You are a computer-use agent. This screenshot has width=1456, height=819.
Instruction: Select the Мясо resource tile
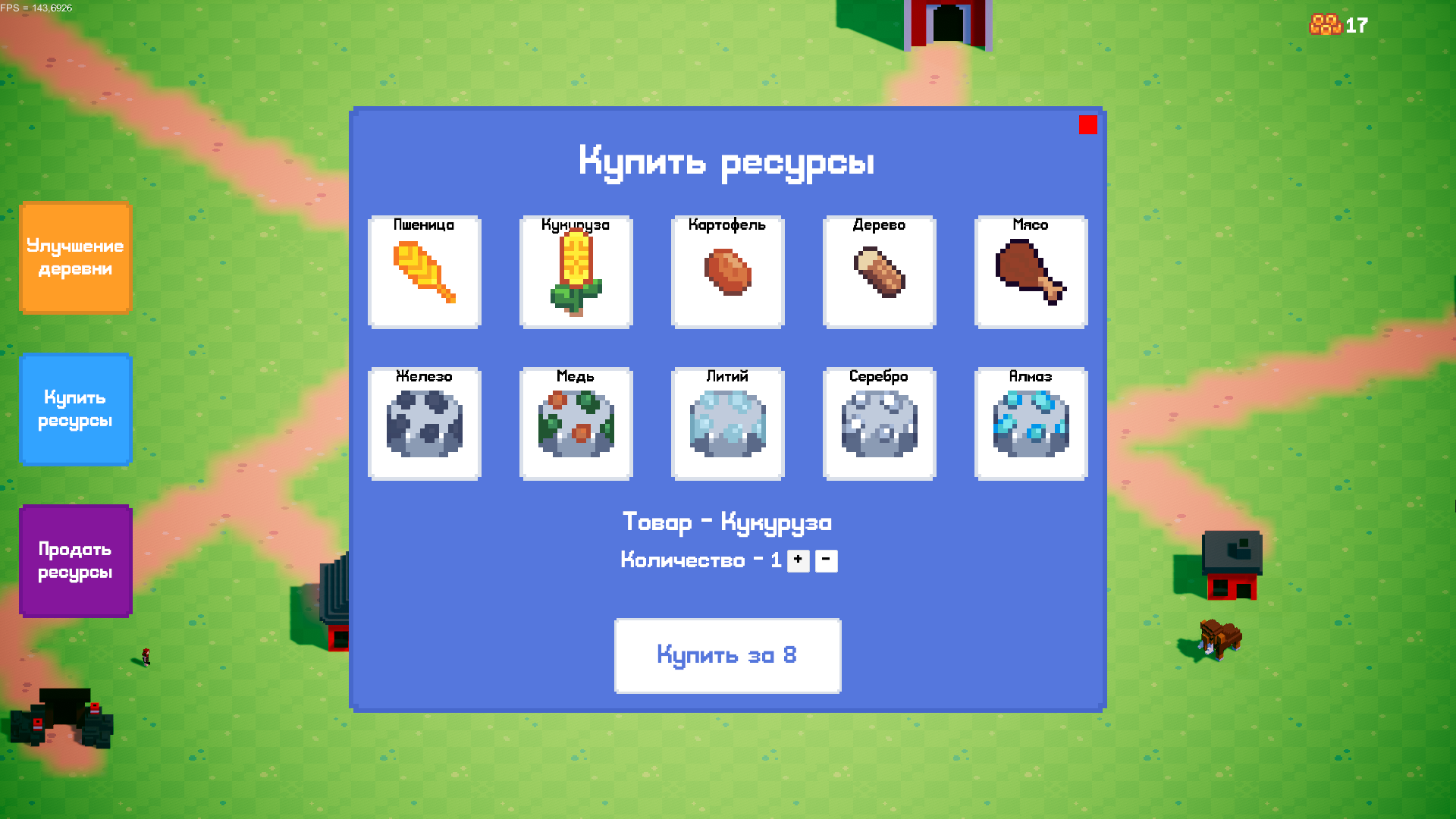(x=1031, y=272)
